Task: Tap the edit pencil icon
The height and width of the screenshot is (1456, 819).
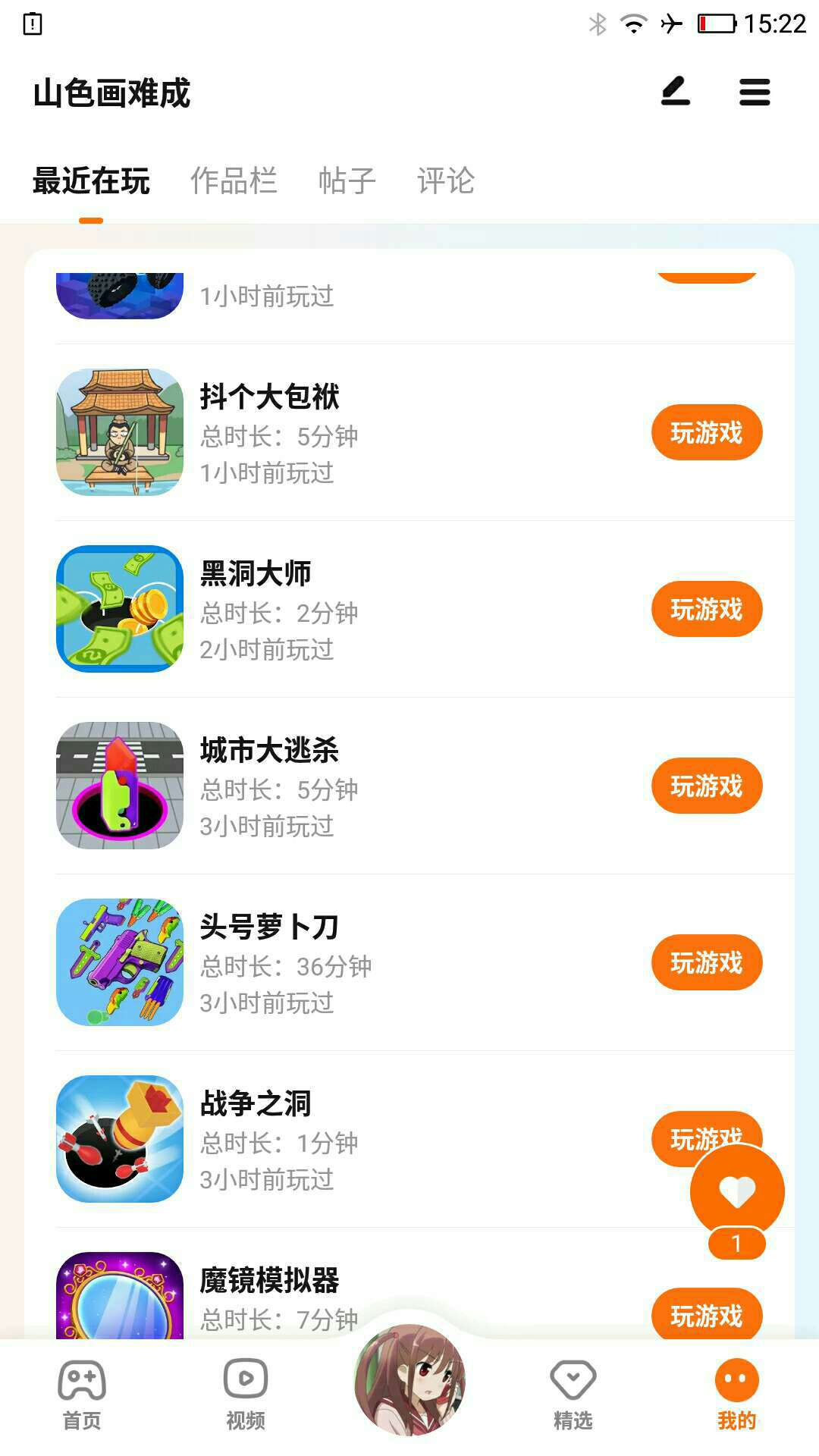Action: [x=675, y=92]
